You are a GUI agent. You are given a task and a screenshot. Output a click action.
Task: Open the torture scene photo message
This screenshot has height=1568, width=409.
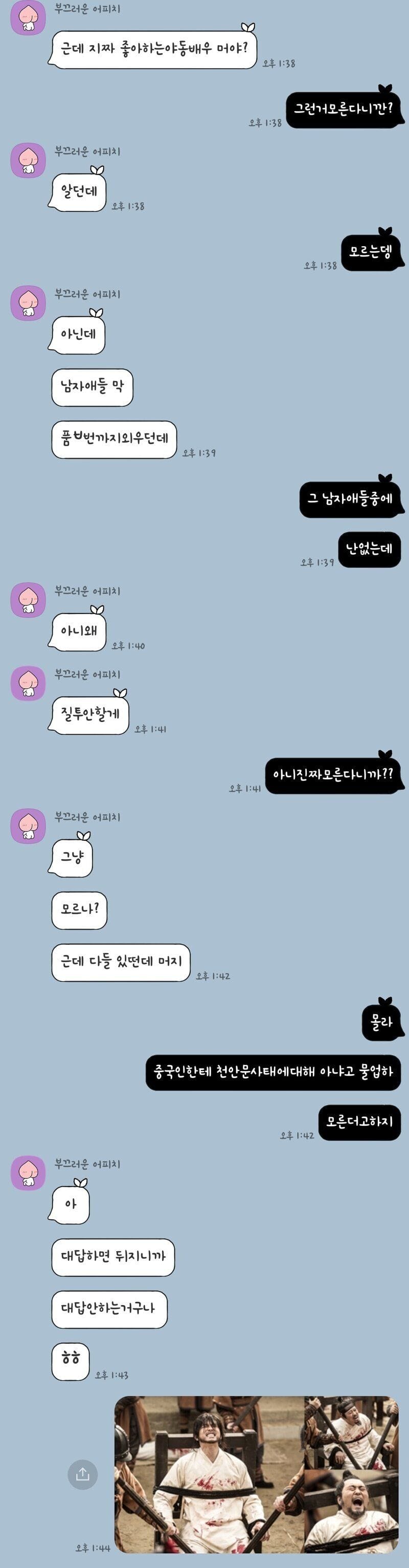(x=256, y=1474)
